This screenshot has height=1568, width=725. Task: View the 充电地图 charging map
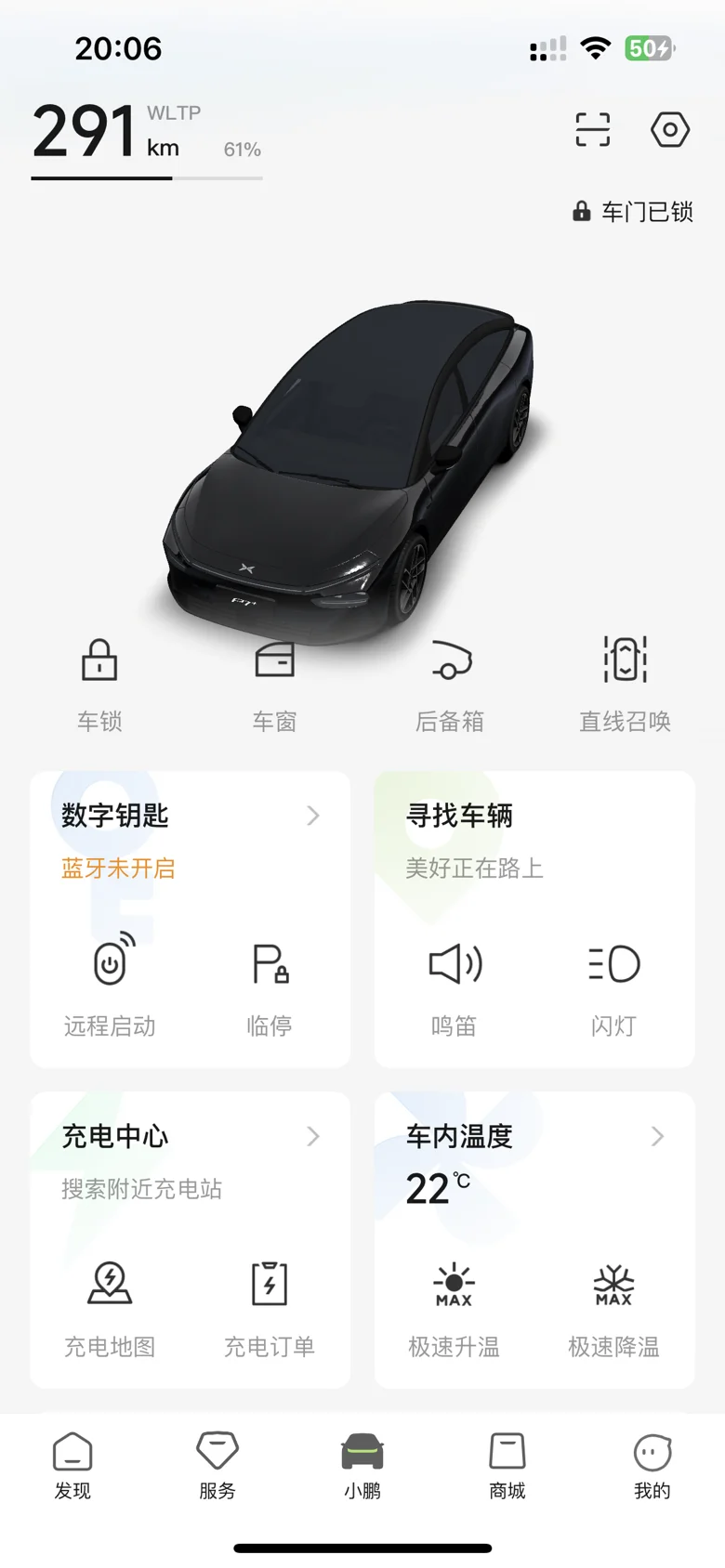click(x=110, y=1303)
